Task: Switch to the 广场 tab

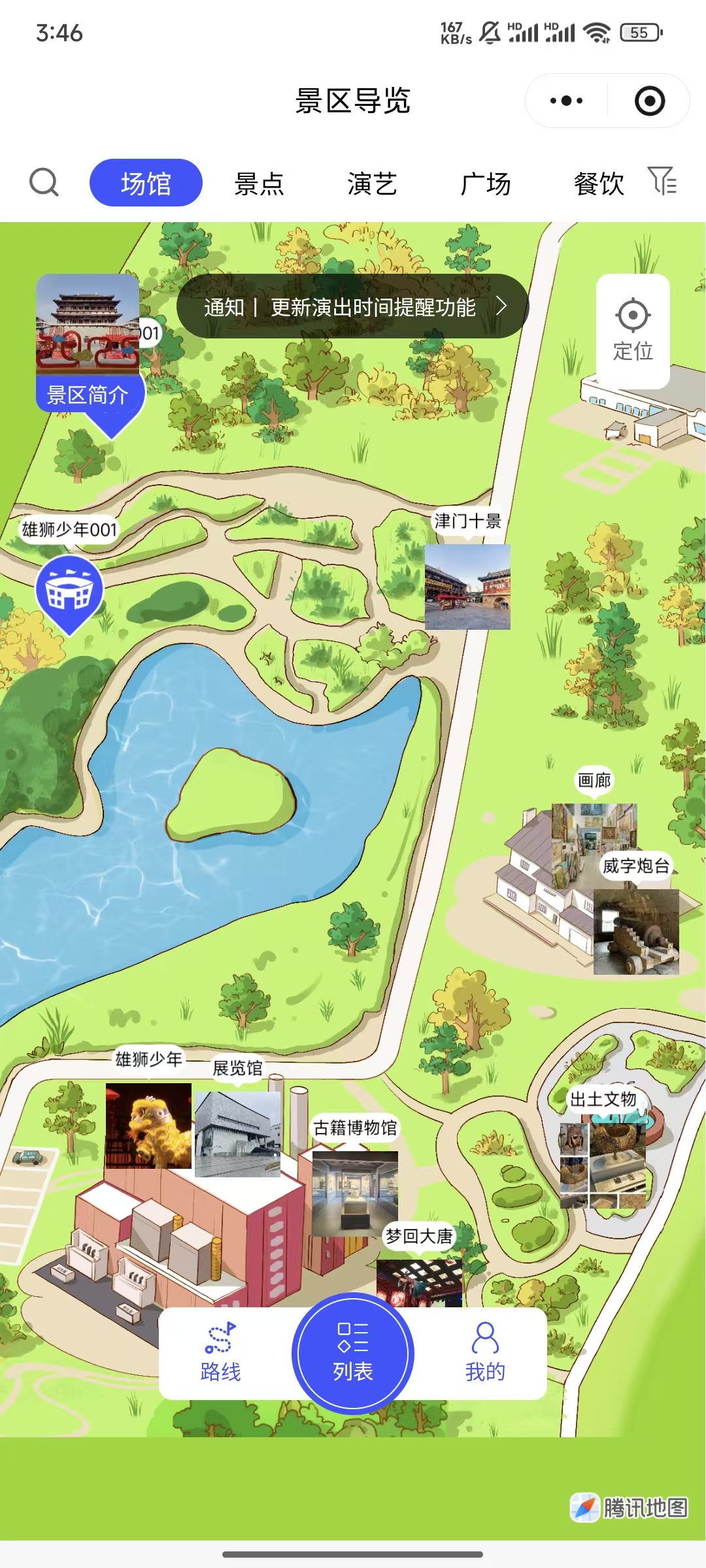Action: coord(485,184)
